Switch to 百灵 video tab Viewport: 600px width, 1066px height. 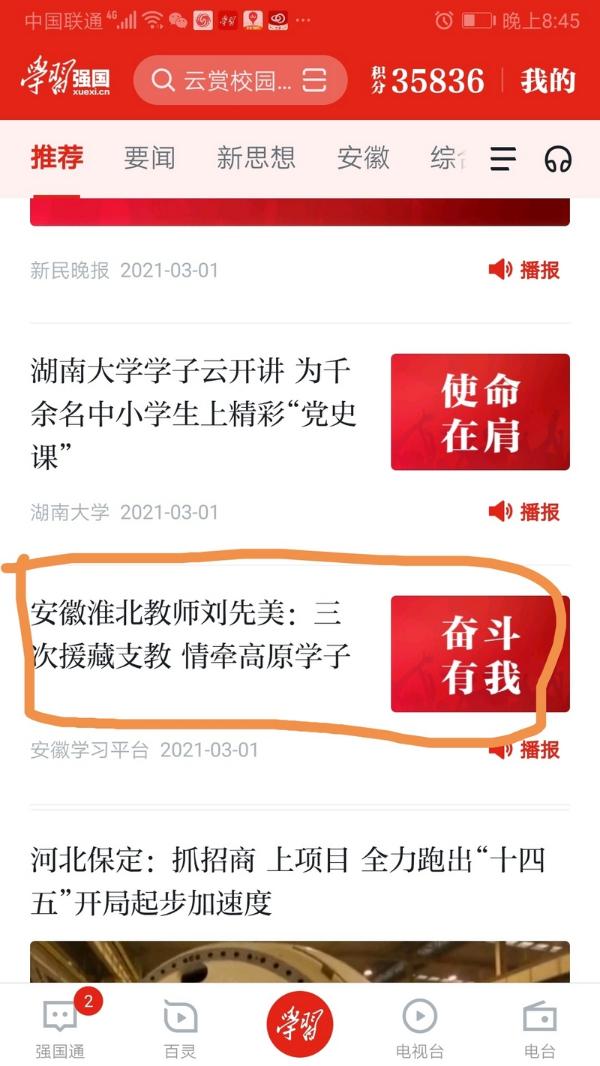click(x=180, y=1027)
